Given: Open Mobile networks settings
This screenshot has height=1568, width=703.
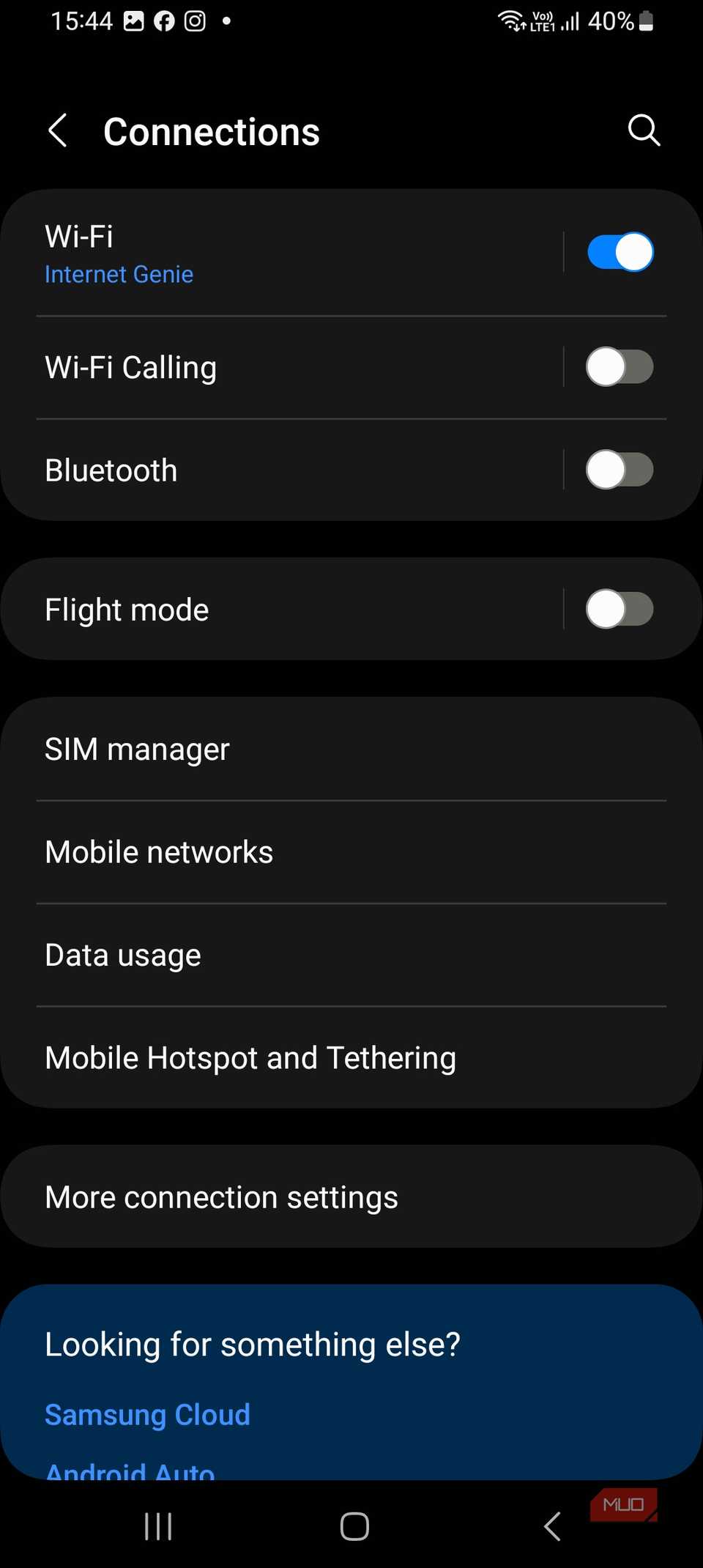Looking at the screenshot, I should pyautogui.click(x=351, y=852).
